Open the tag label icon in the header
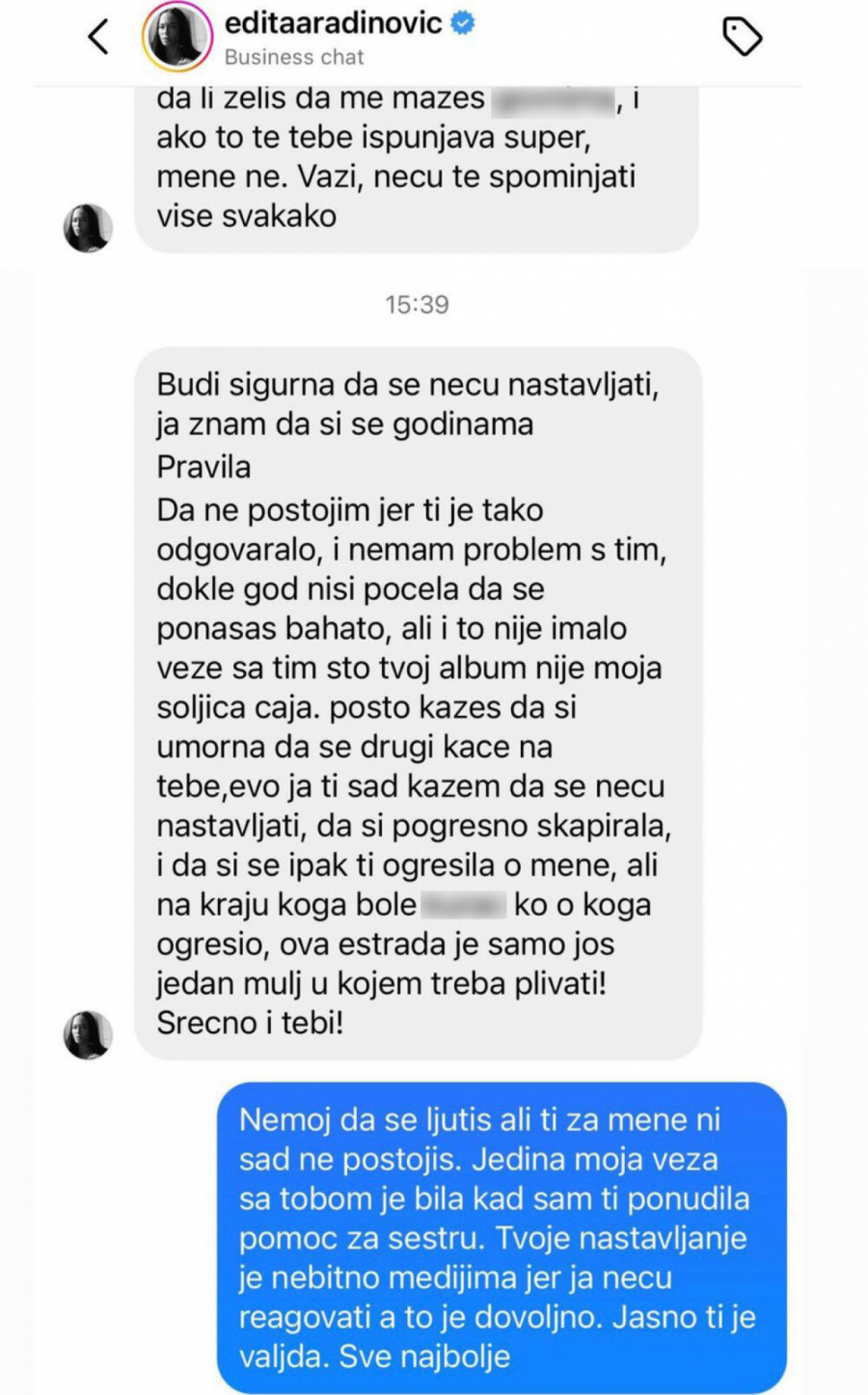The width and height of the screenshot is (868, 1395). click(743, 34)
